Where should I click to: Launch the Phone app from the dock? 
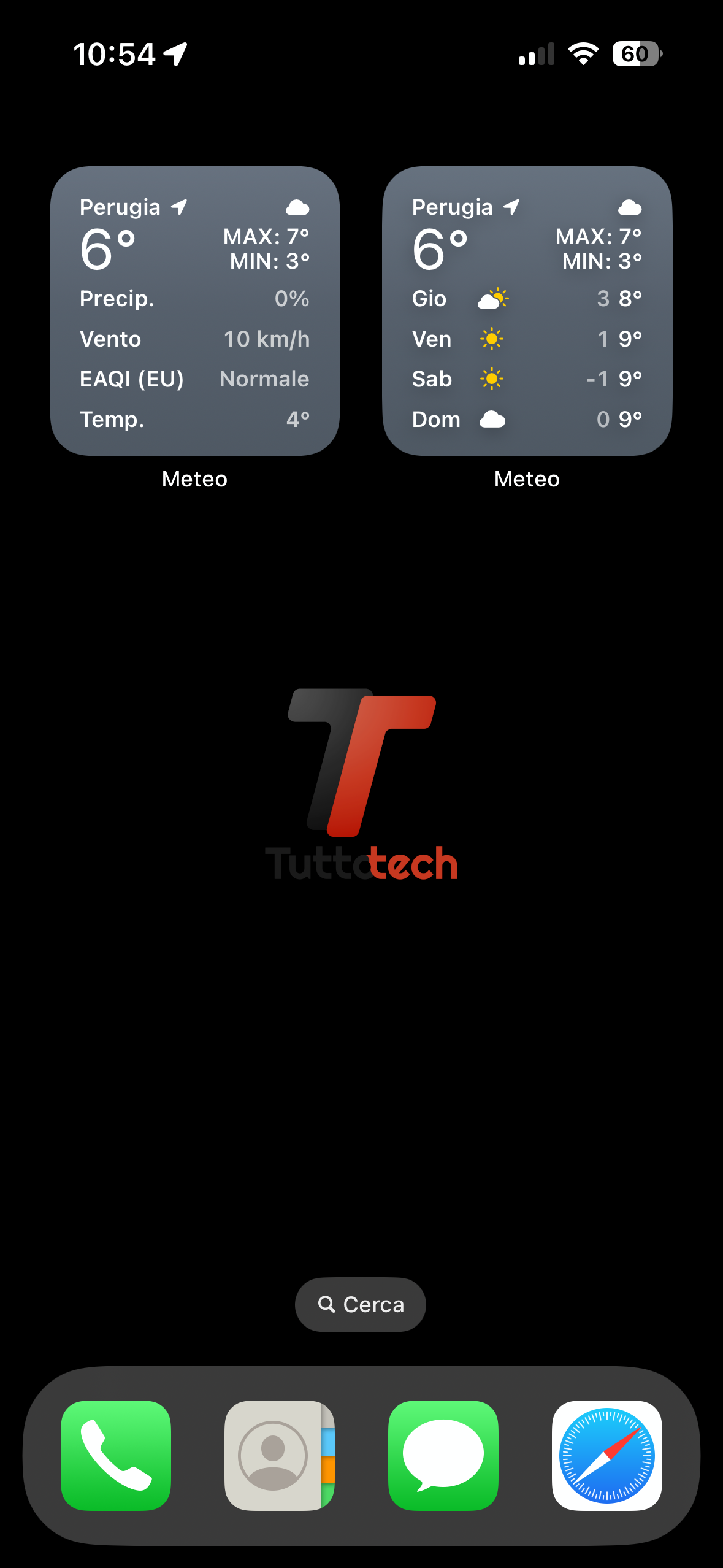[x=116, y=1455]
